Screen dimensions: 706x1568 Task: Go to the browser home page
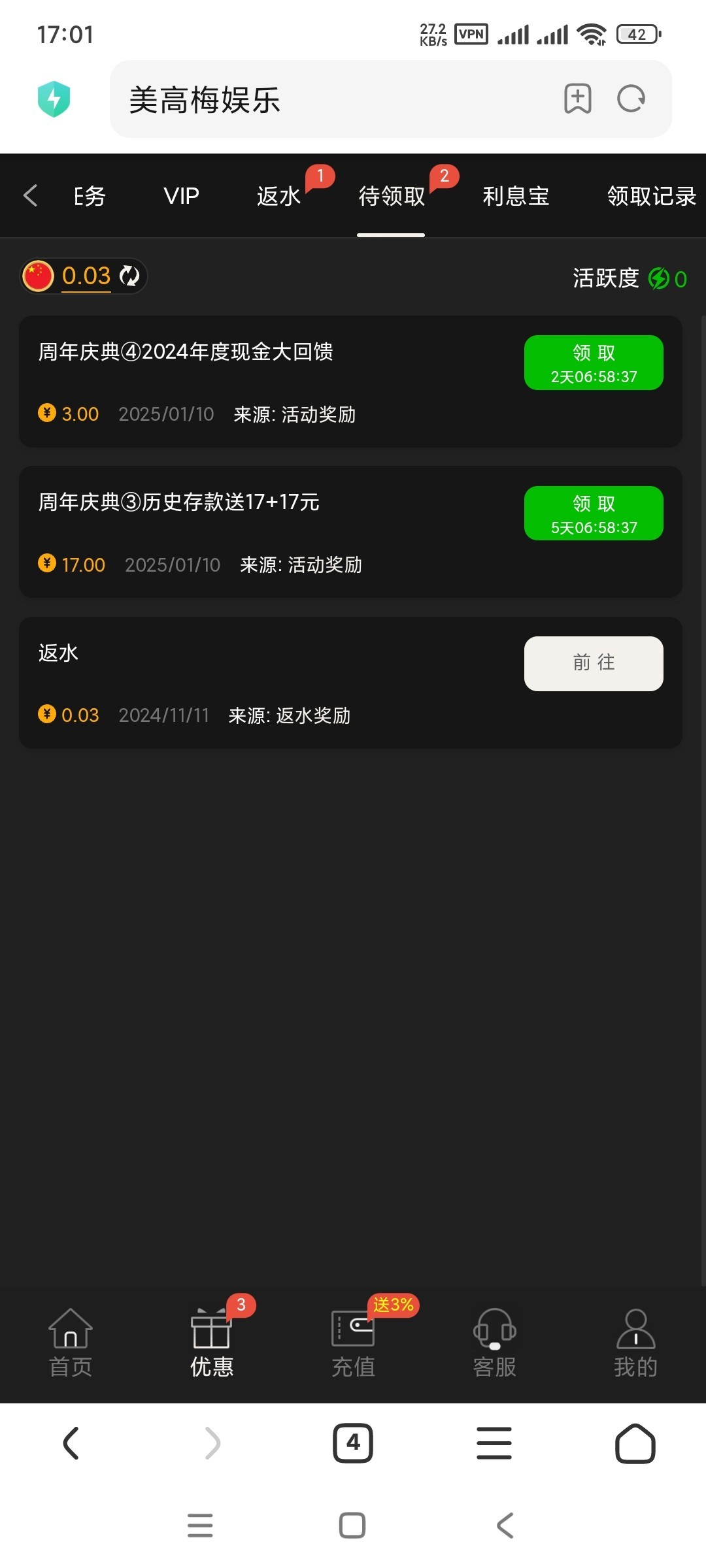635,1443
